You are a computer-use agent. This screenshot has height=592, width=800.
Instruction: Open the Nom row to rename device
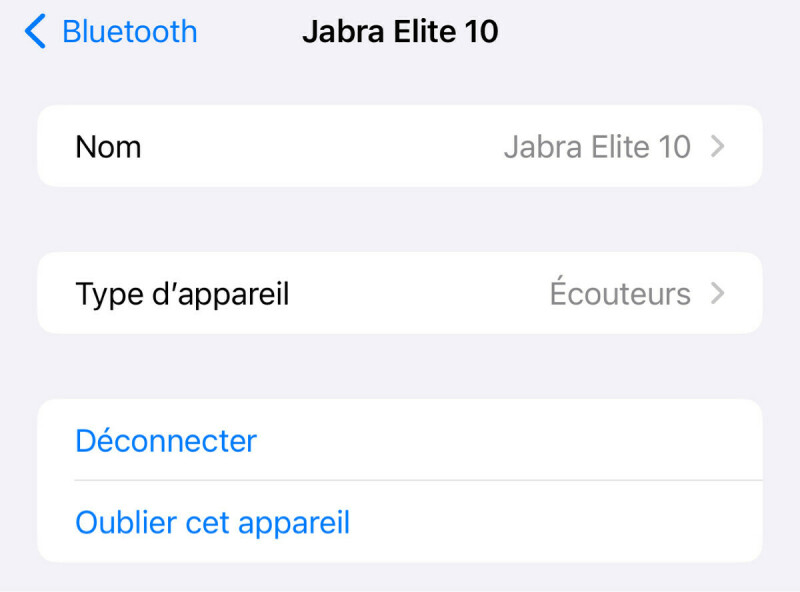400,147
